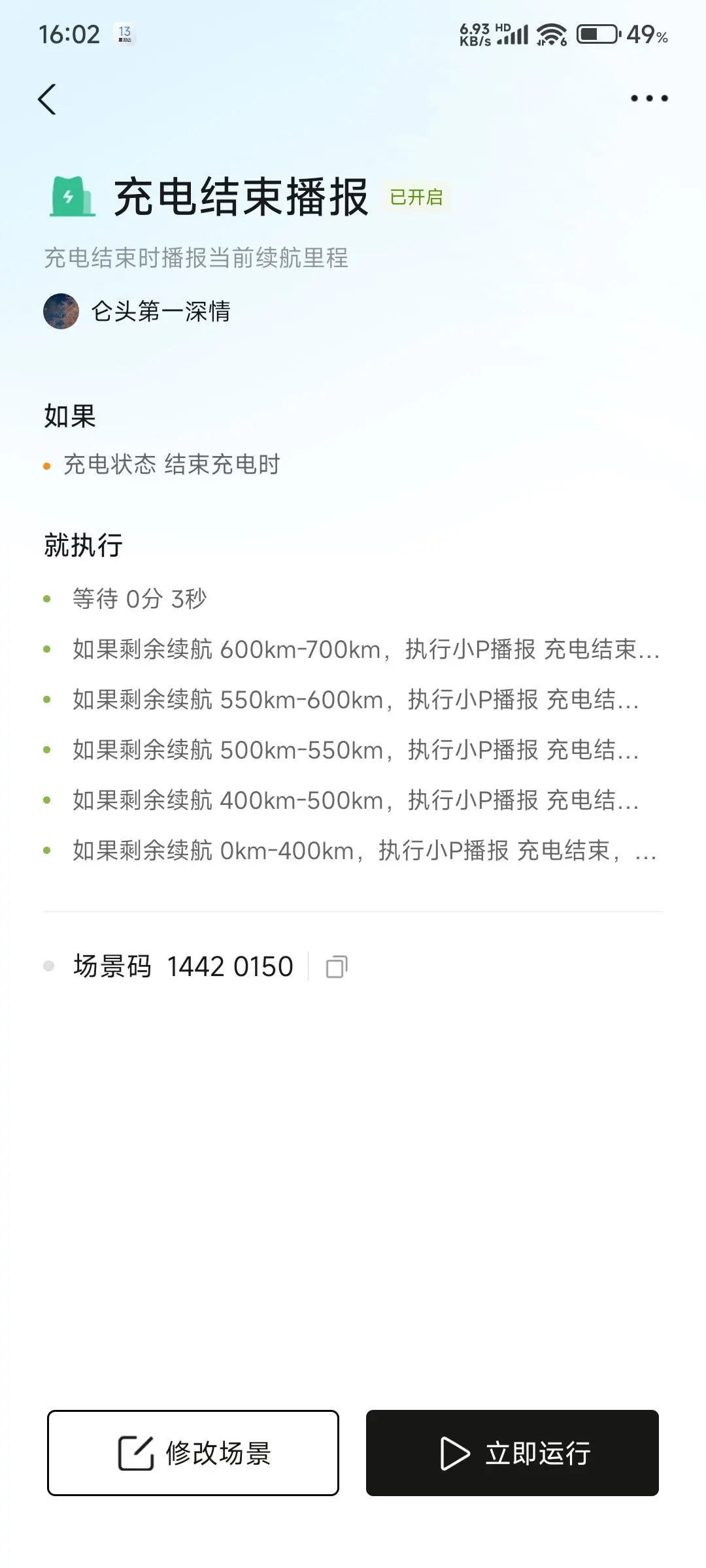Tap 修改场景 to edit this scene
Image resolution: width=706 pixels, height=1568 pixels.
pyautogui.click(x=193, y=1453)
